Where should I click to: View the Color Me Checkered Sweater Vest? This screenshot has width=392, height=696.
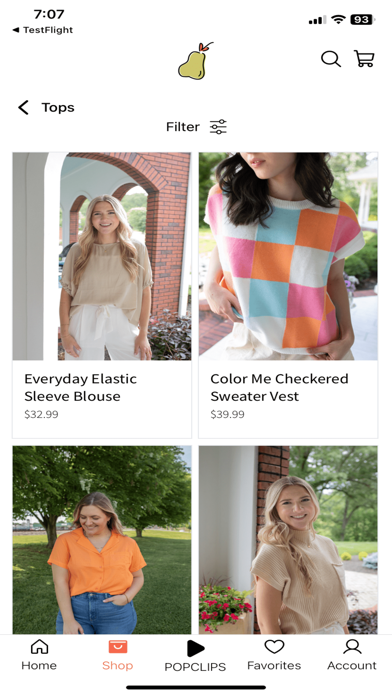point(288,295)
